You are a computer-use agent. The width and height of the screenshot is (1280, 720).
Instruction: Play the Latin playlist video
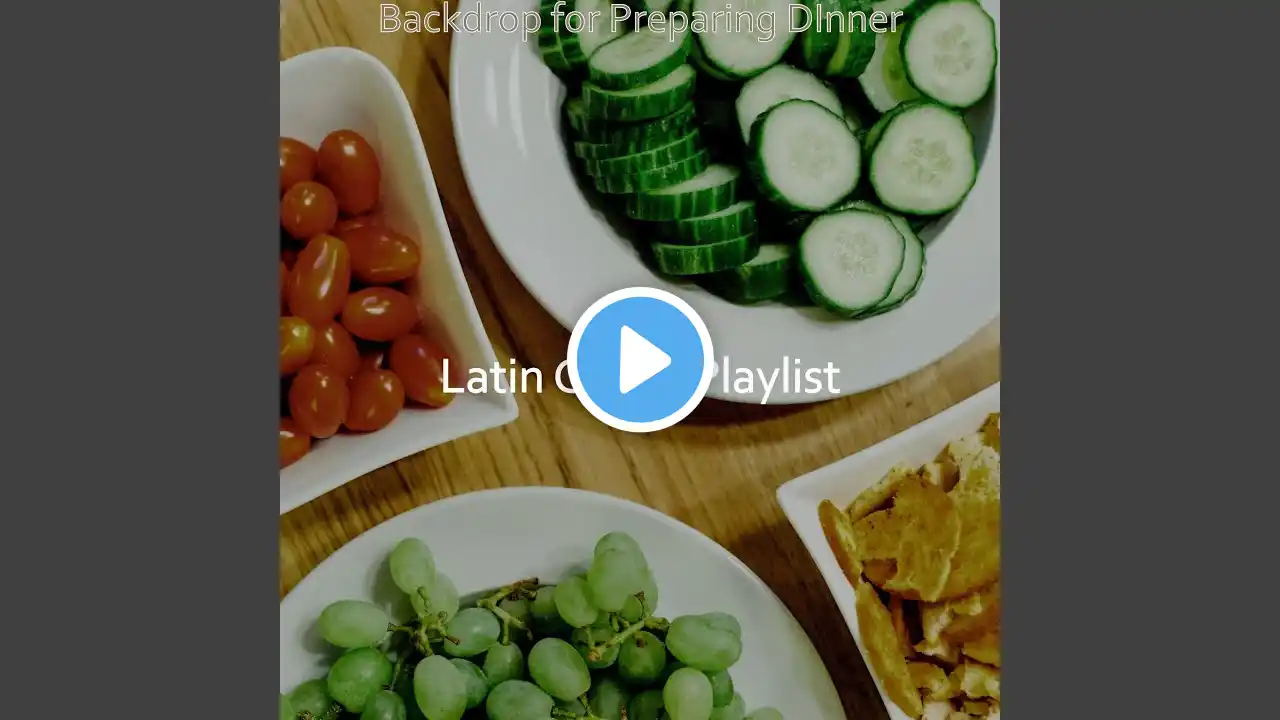point(640,360)
